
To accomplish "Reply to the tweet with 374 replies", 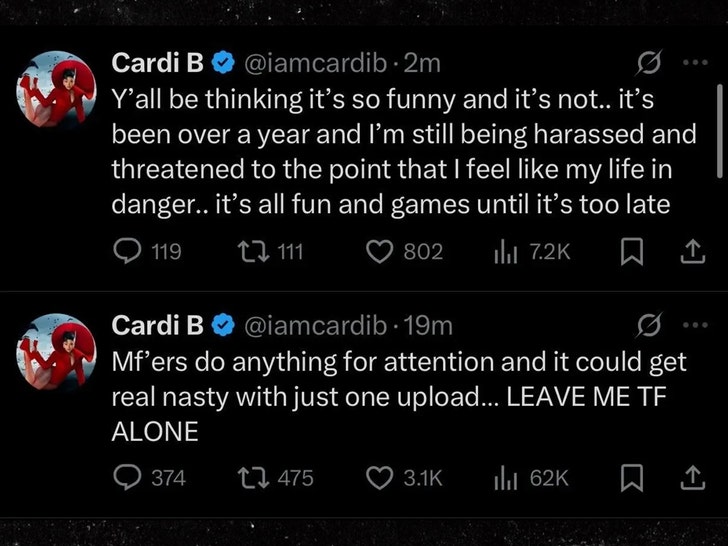I will (x=129, y=478).
